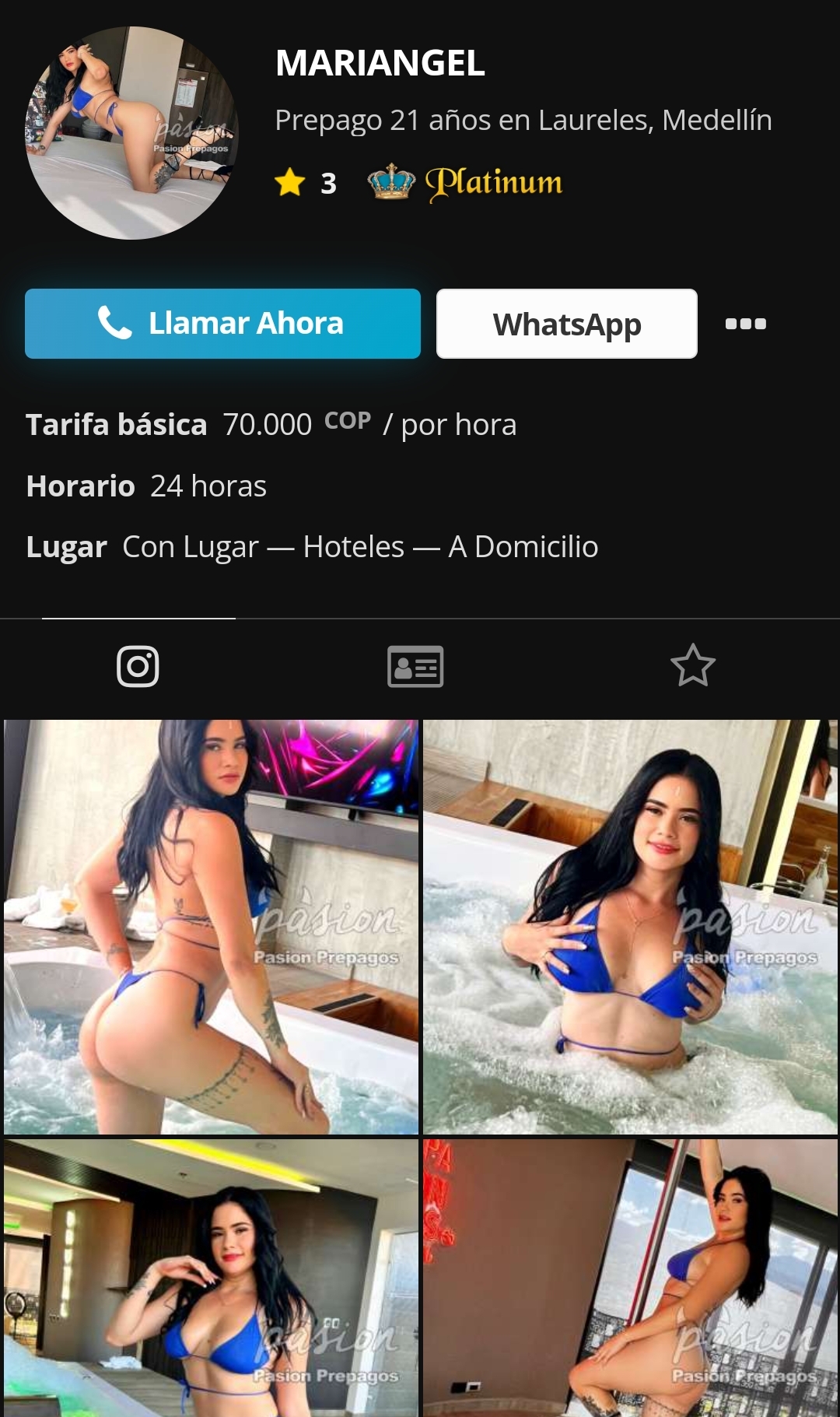The image size is (840, 1417).
Task: Open the circular profile picture
Action: click(x=131, y=133)
